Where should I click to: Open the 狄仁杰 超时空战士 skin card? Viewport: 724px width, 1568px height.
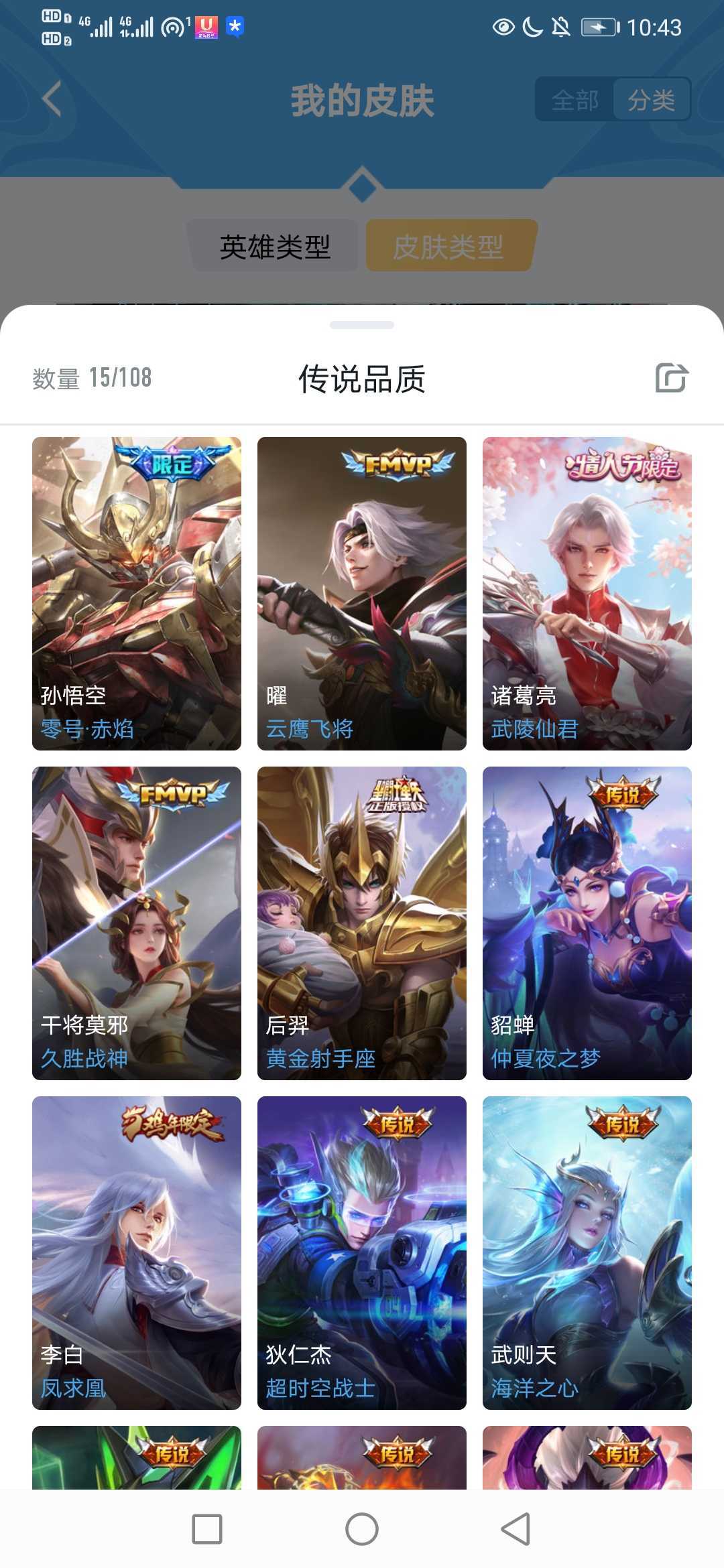coord(362,1253)
